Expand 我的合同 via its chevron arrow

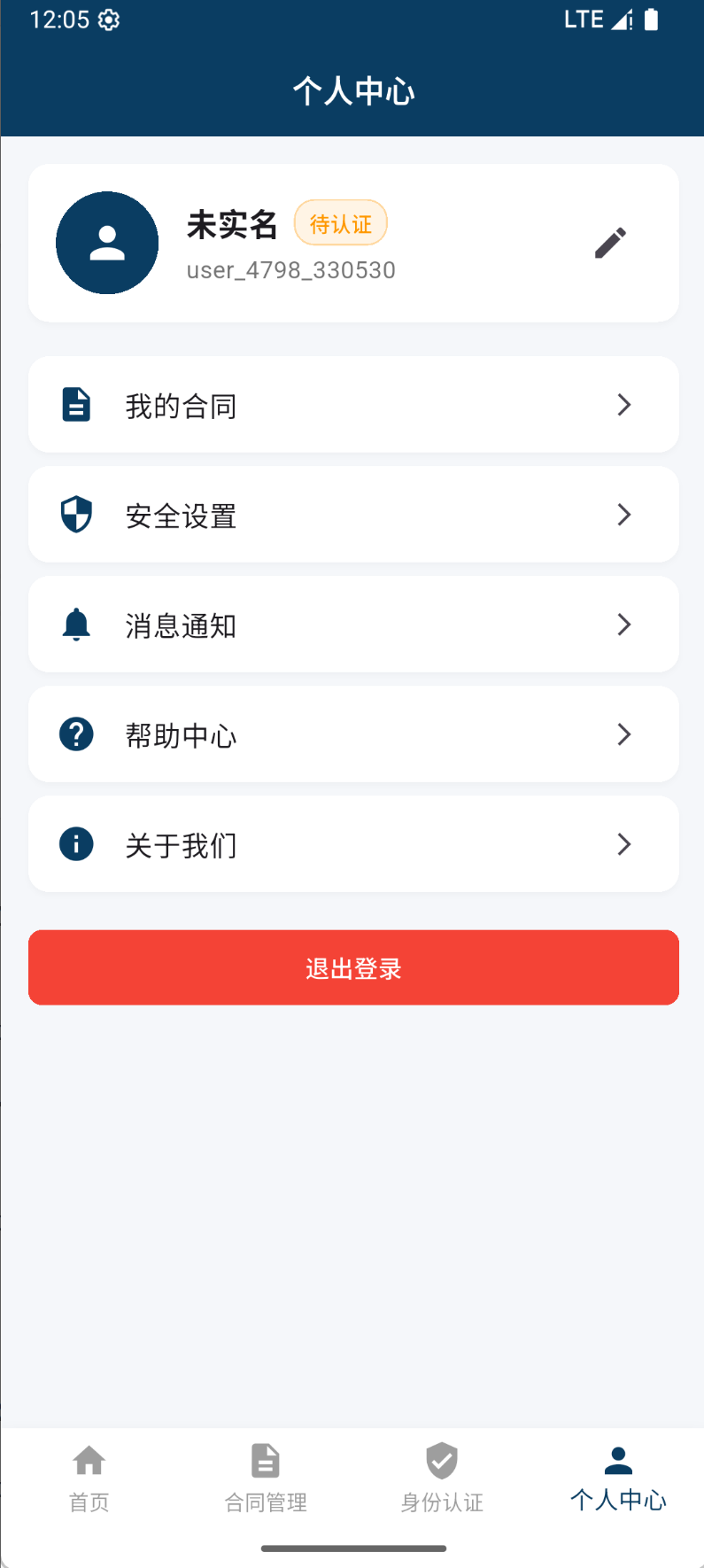(x=623, y=404)
